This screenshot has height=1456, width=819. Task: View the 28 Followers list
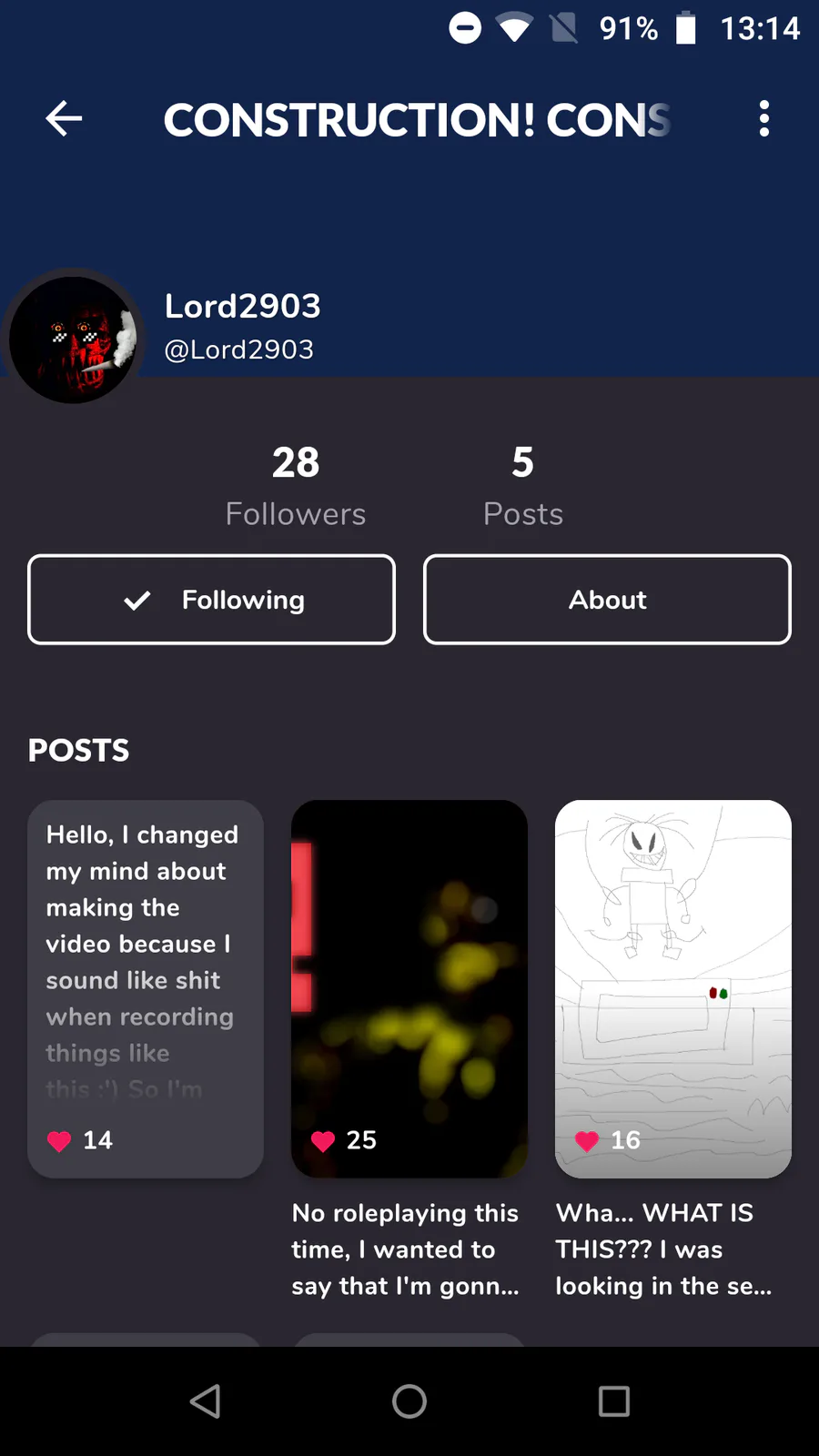[x=296, y=487]
